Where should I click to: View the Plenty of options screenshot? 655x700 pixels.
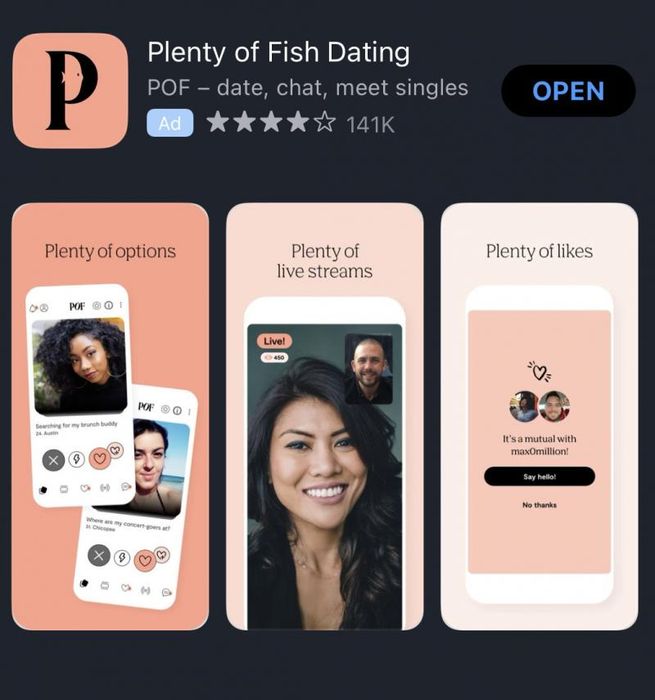110,415
